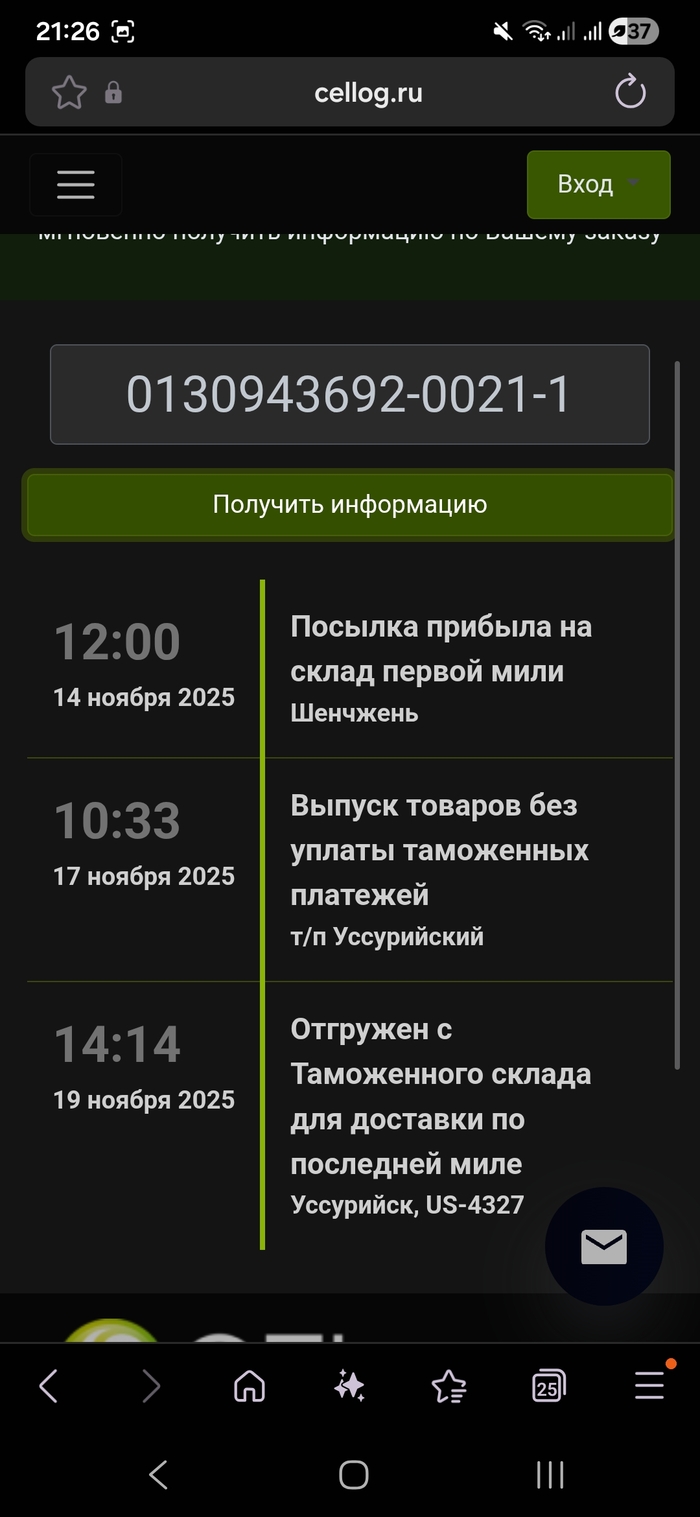700x1517 pixels.
Task: Go to the browser home page
Action: pyautogui.click(x=249, y=1385)
